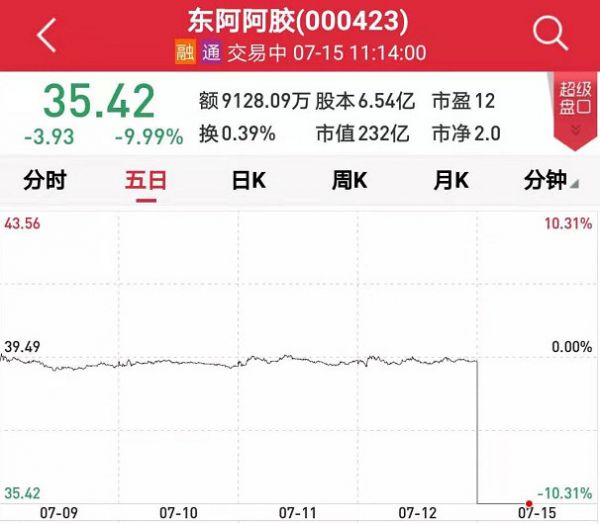Viewport: 600px width, 524px height.
Task: Open stock search magnifier icon
Action: tap(550, 34)
